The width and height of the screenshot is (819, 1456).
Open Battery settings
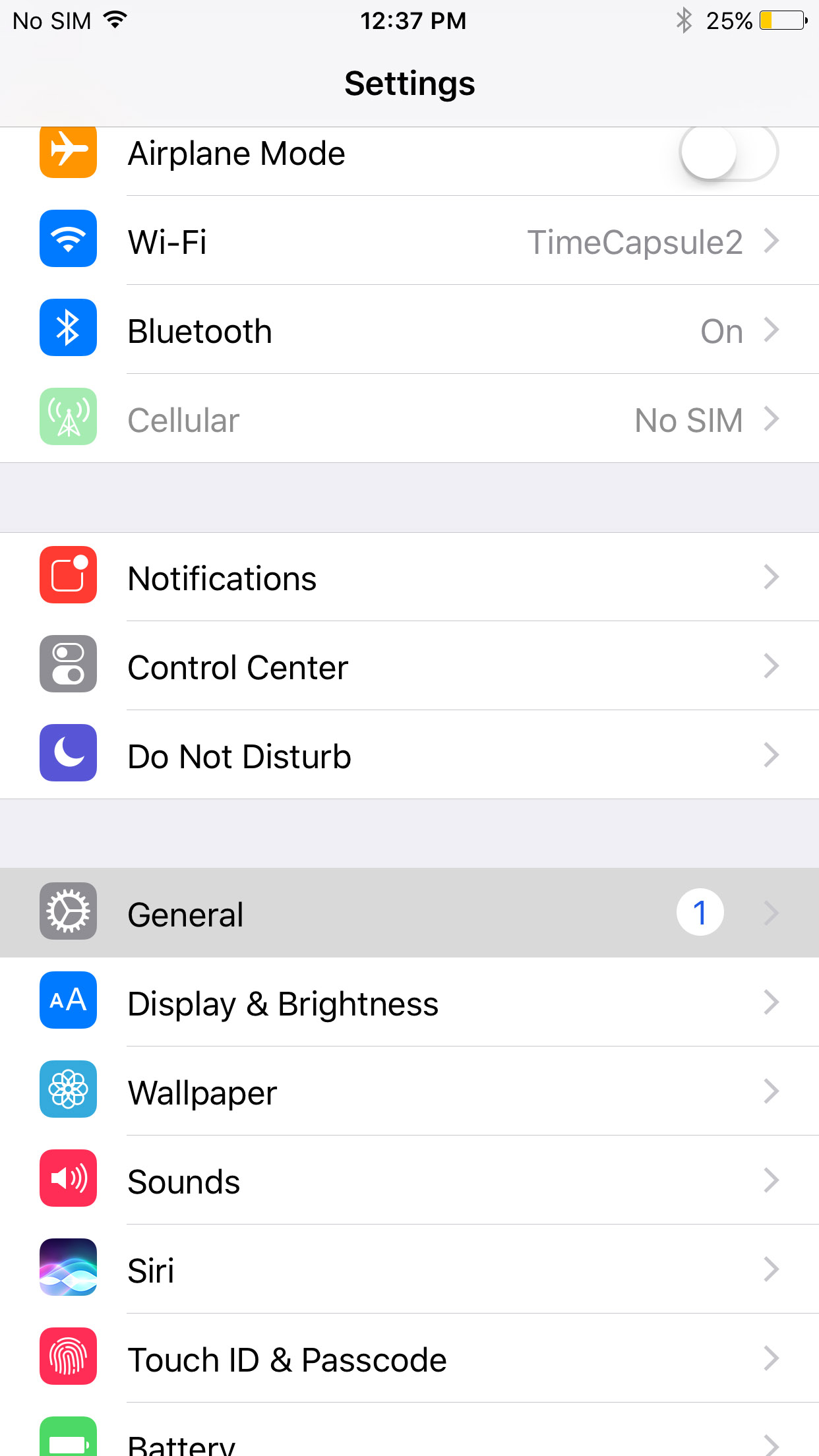point(409,1441)
